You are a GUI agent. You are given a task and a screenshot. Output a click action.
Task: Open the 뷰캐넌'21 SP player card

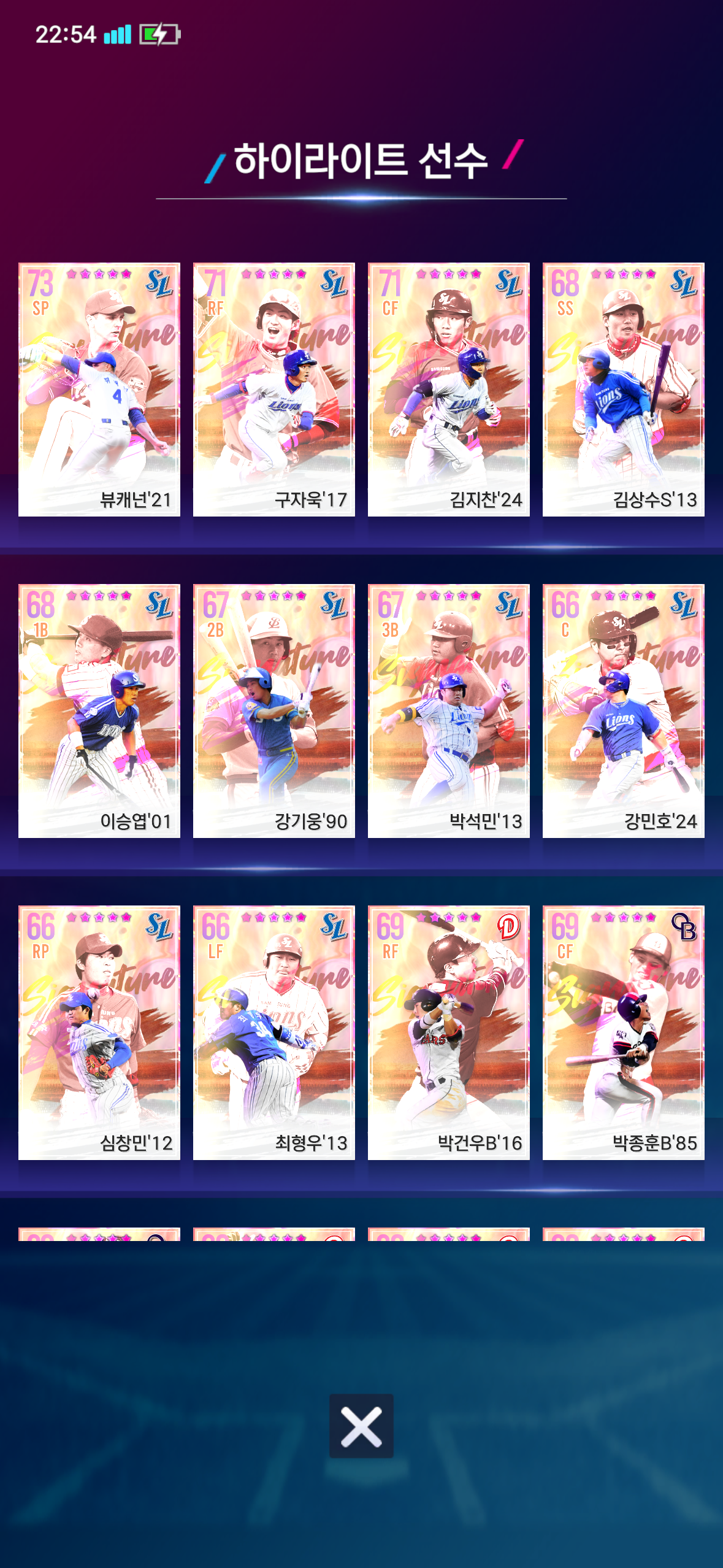coord(99,390)
